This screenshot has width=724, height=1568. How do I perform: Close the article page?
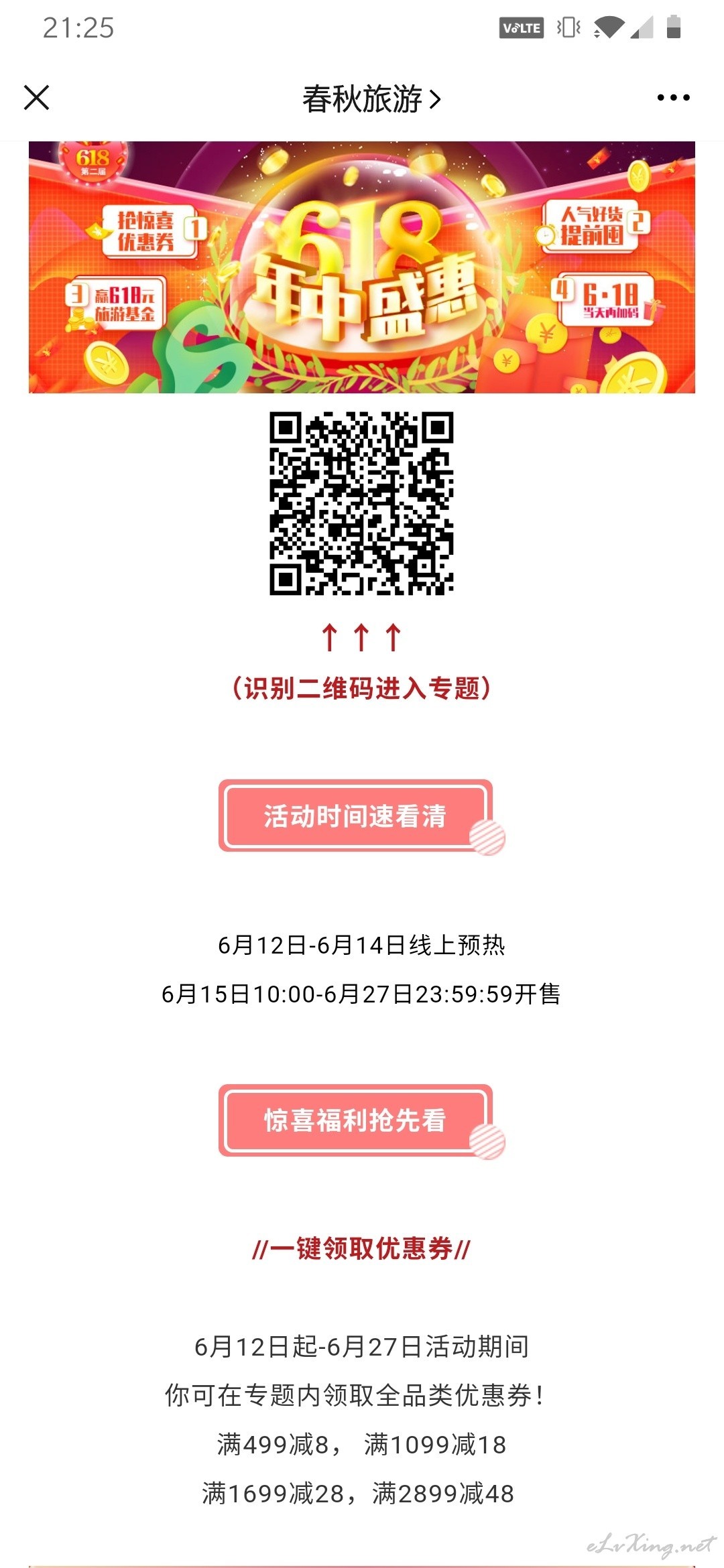(x=37, y=98)
